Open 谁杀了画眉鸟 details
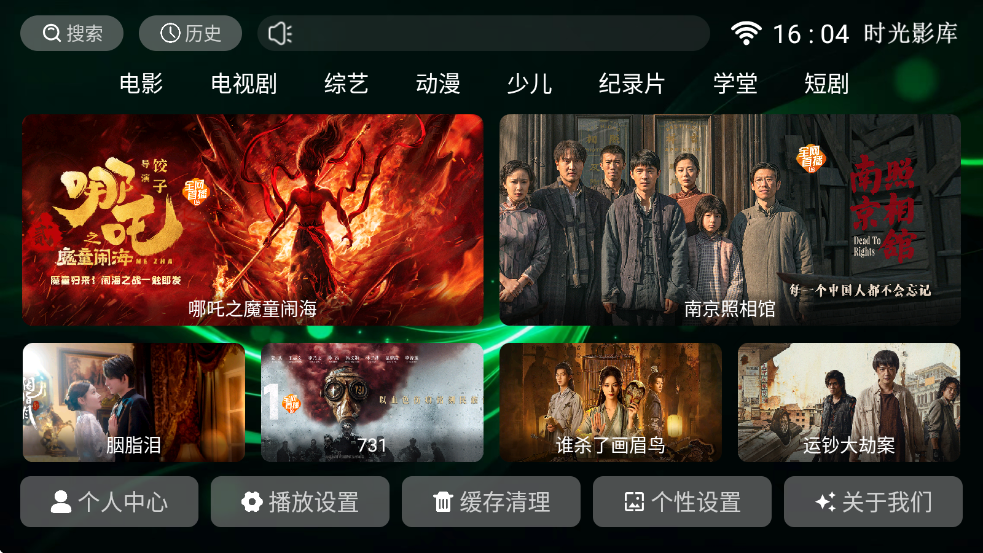Viewport: 983px width, 553px height. click(x=610, y=402)
